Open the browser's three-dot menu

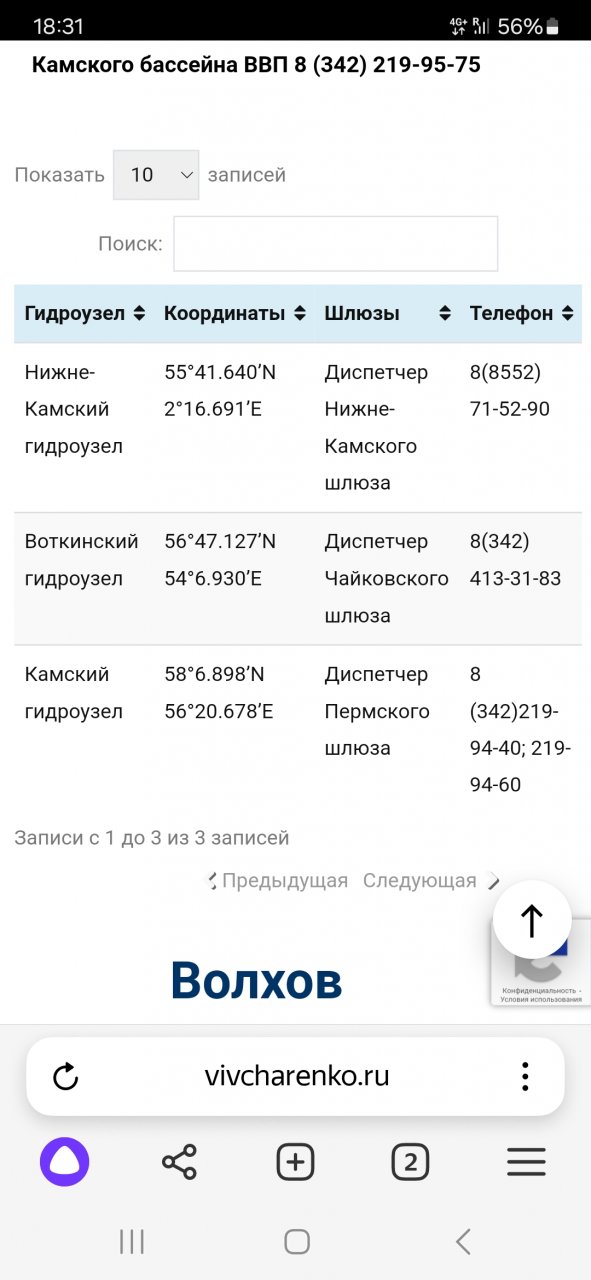click(525, 1076)
